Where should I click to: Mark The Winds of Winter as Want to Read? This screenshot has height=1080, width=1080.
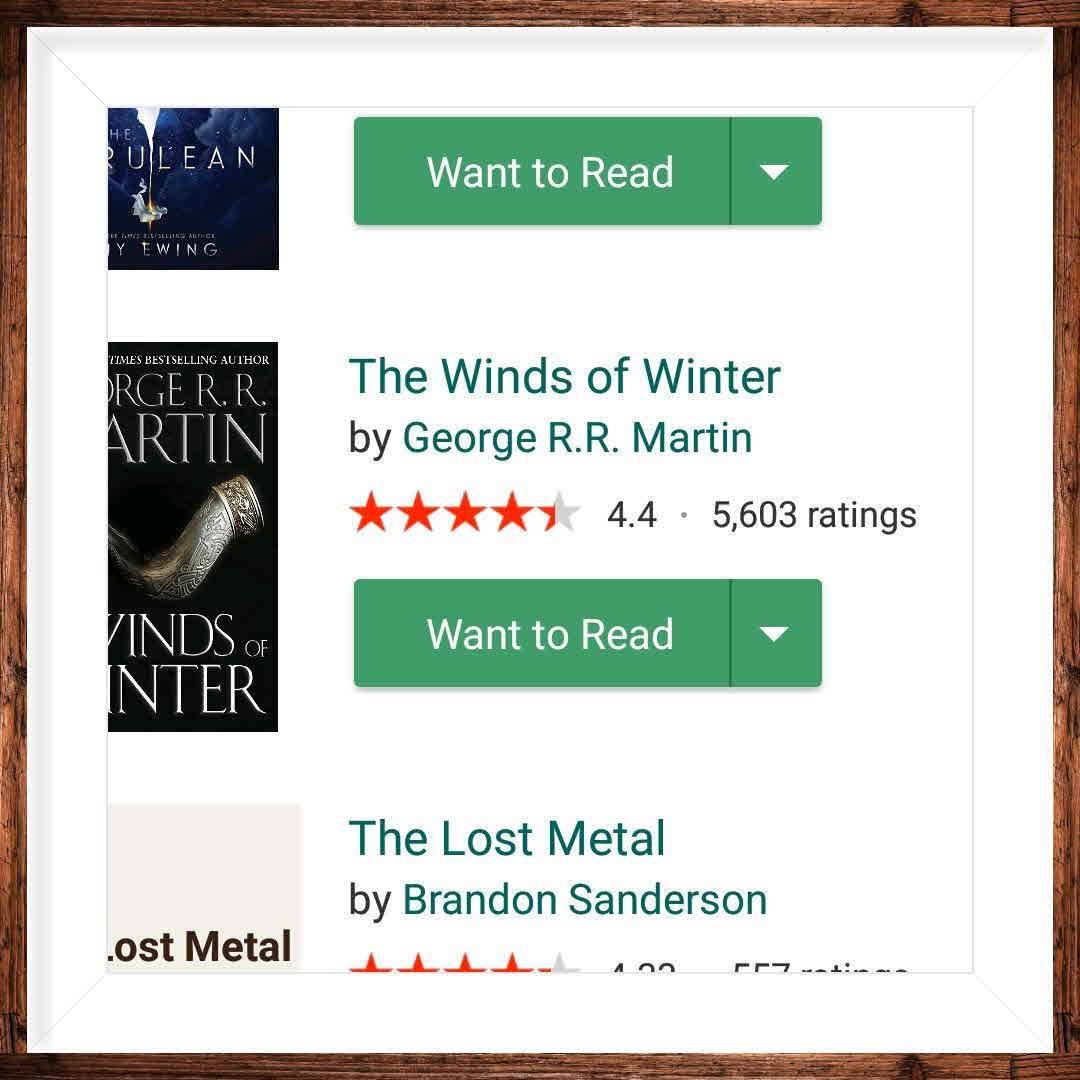coord(542,634)
